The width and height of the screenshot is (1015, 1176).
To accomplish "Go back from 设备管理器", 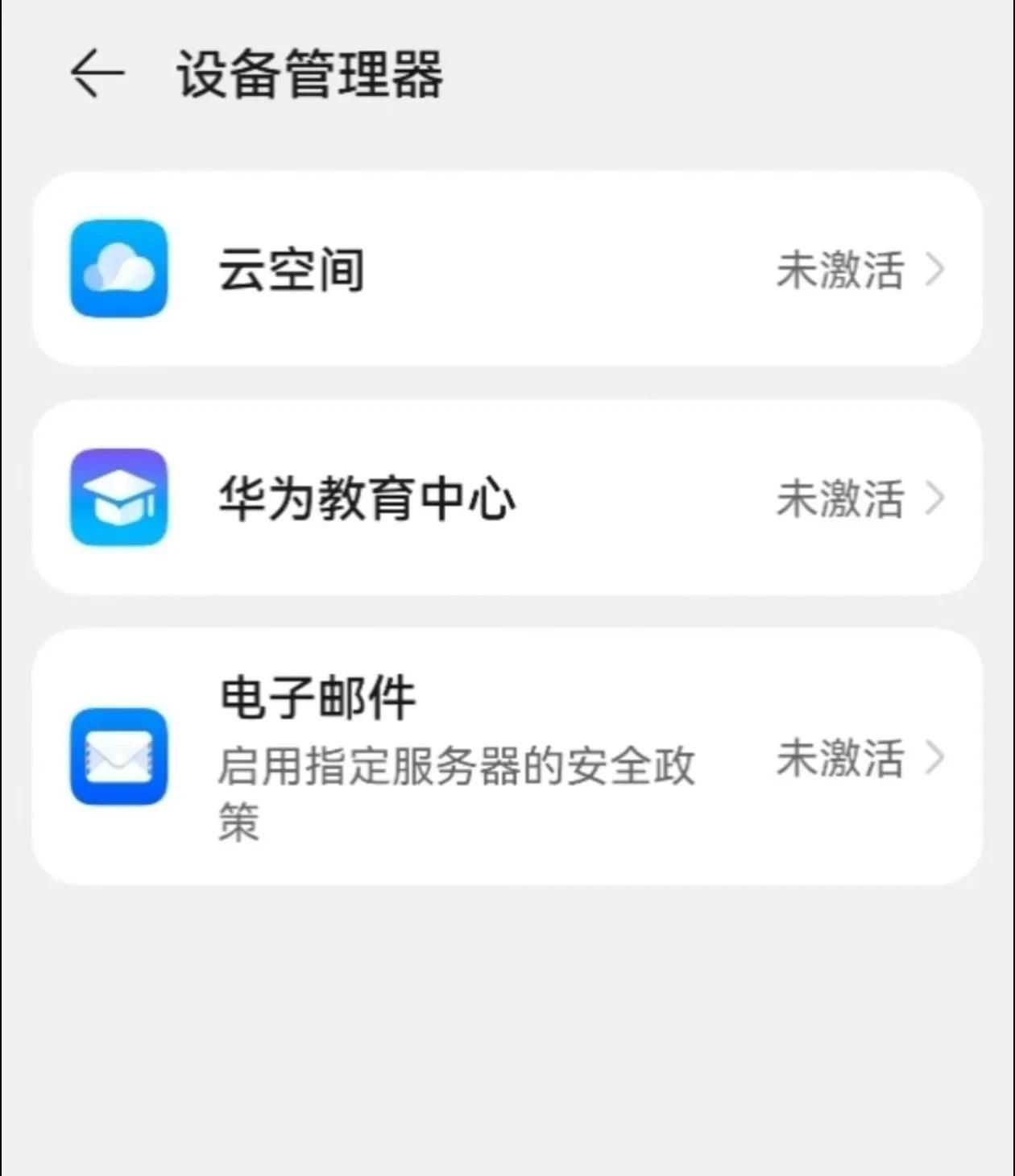I will coord(97,73).
